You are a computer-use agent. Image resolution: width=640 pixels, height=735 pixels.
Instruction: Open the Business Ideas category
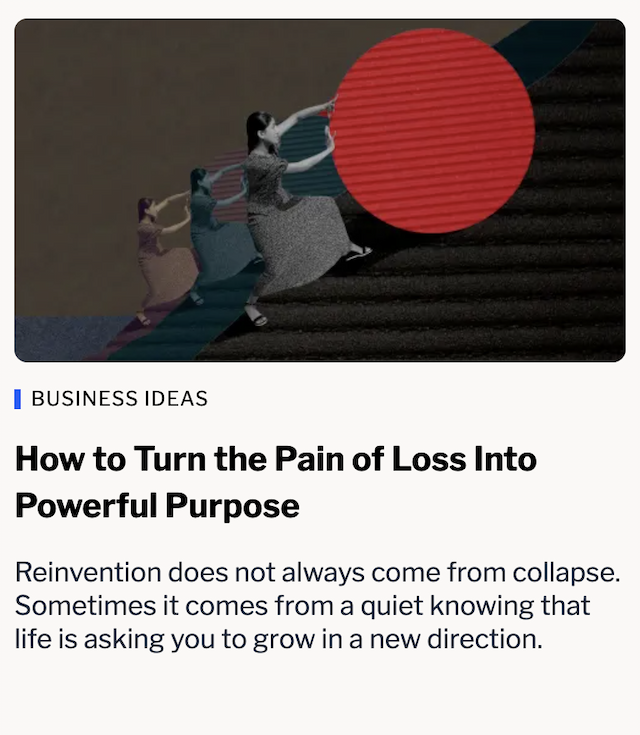pyautogui.click(x=119, y=399)
